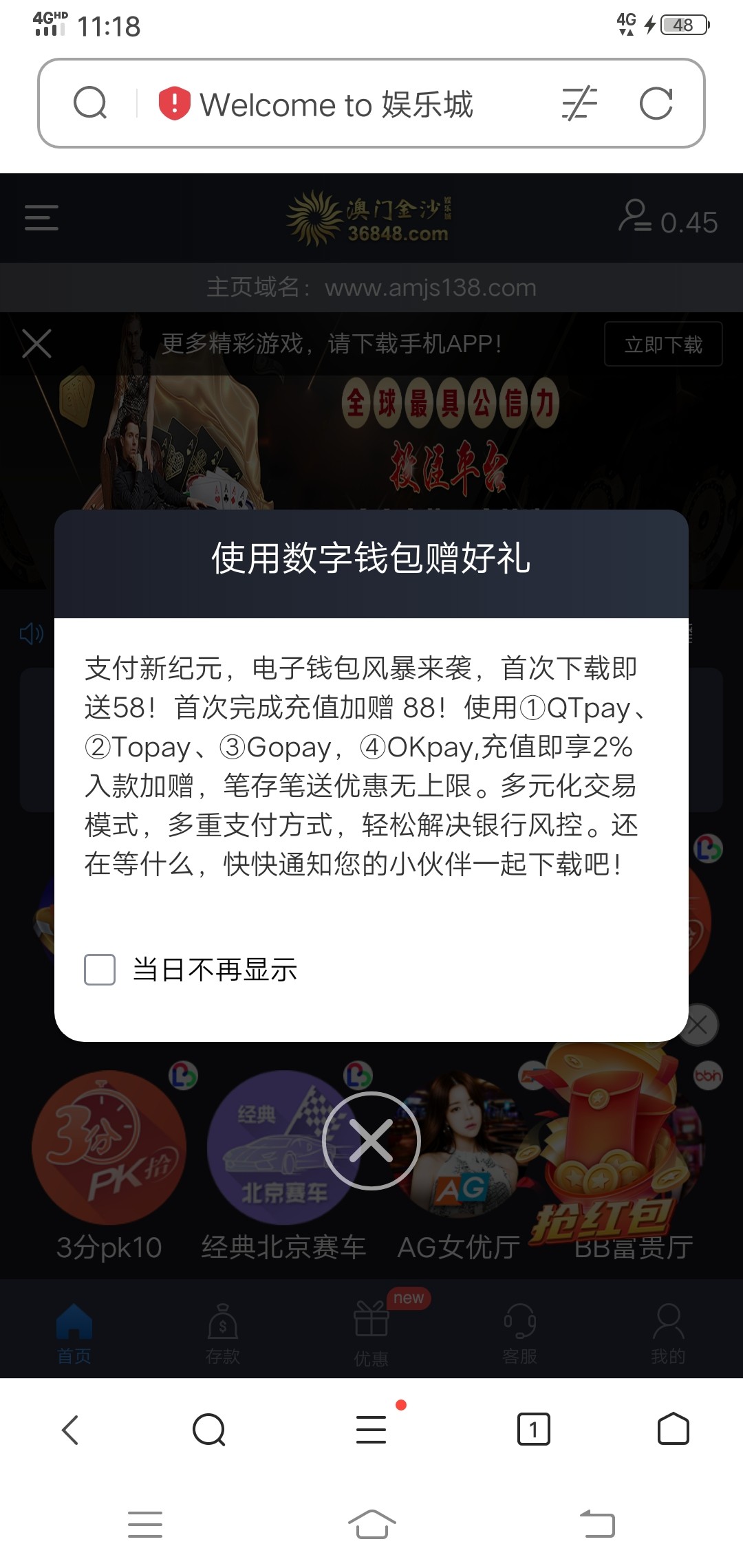View open tabs in the browser
This screenshot has width=743, height=1568.
(533, 1430)
